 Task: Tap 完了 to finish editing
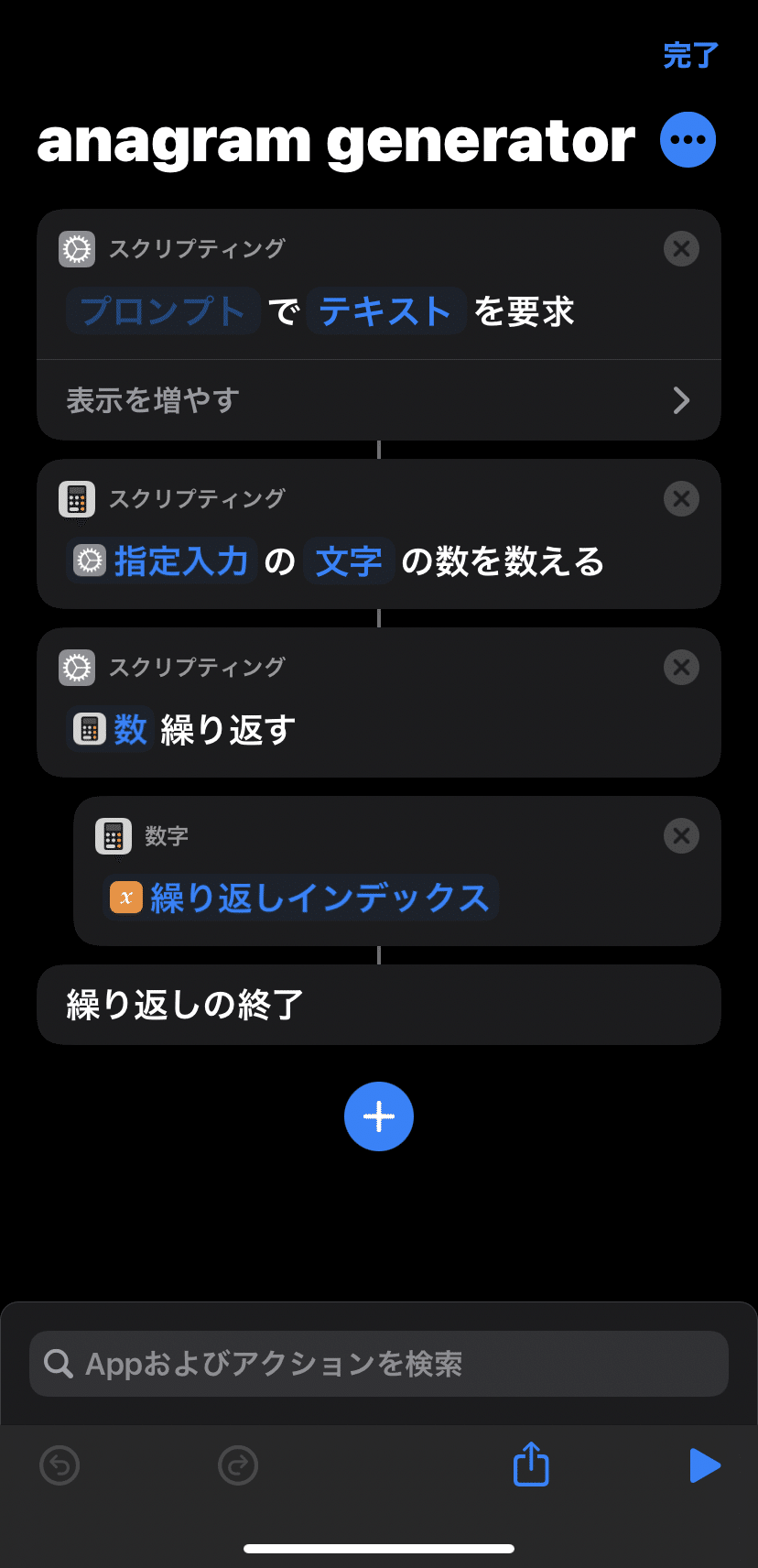click(x=689, y=57)
